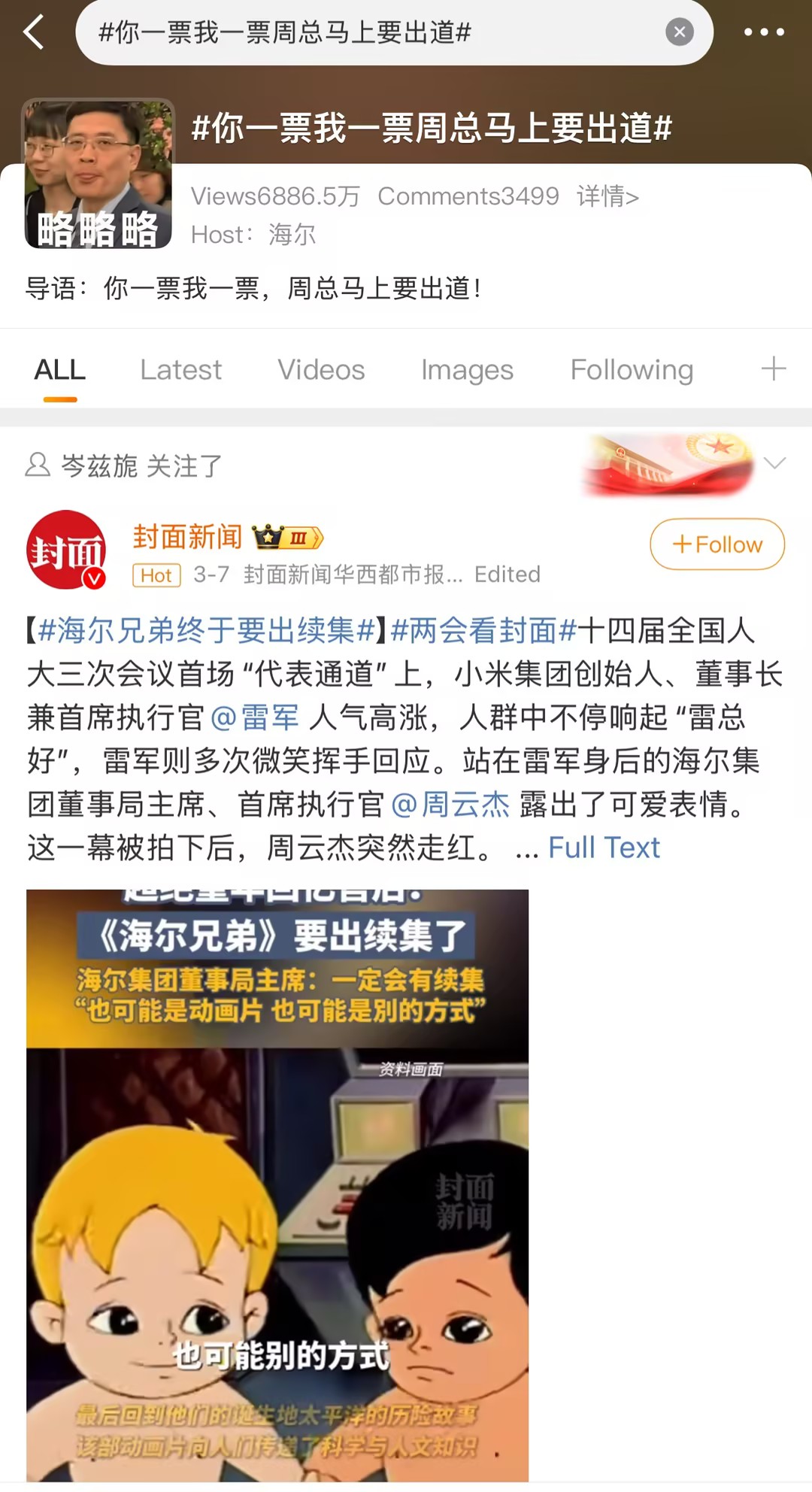Play the 海尔兄弟 video thumbnail
The height and width of the screenshot is (1492, 812).
pyautogui.click(x=277, y=1185)
